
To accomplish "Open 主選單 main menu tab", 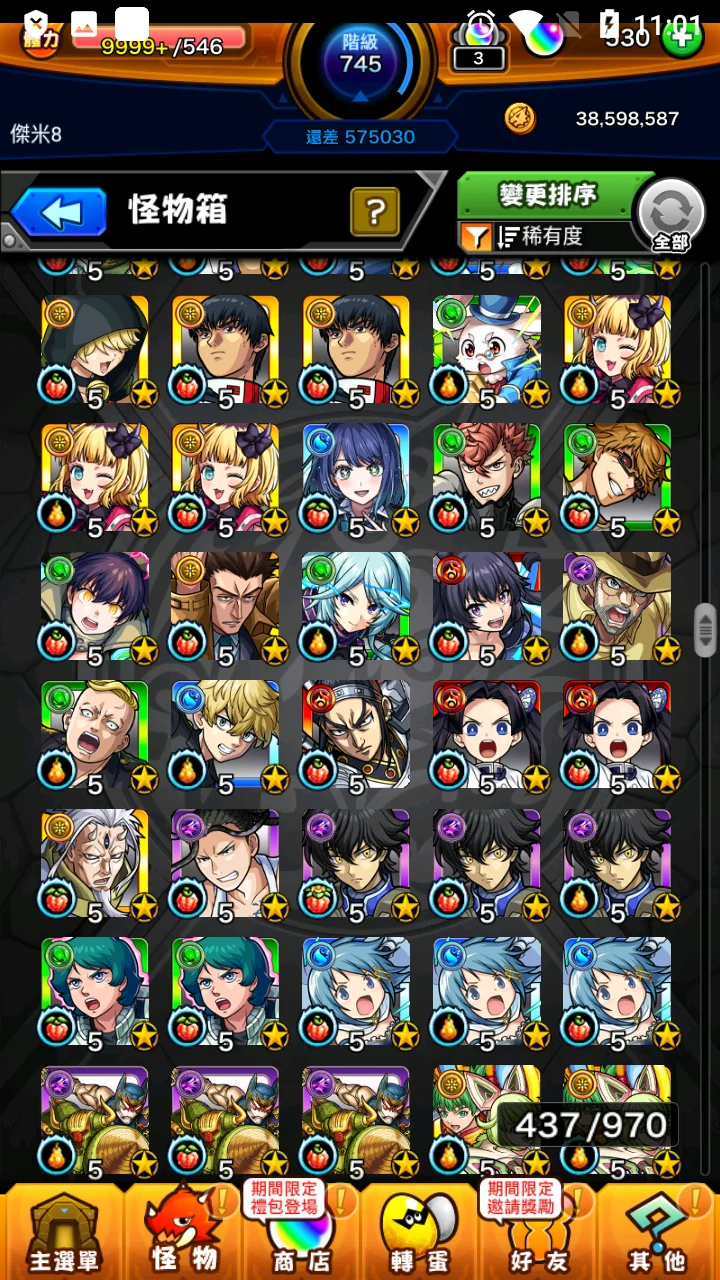I will (63, 1232).
